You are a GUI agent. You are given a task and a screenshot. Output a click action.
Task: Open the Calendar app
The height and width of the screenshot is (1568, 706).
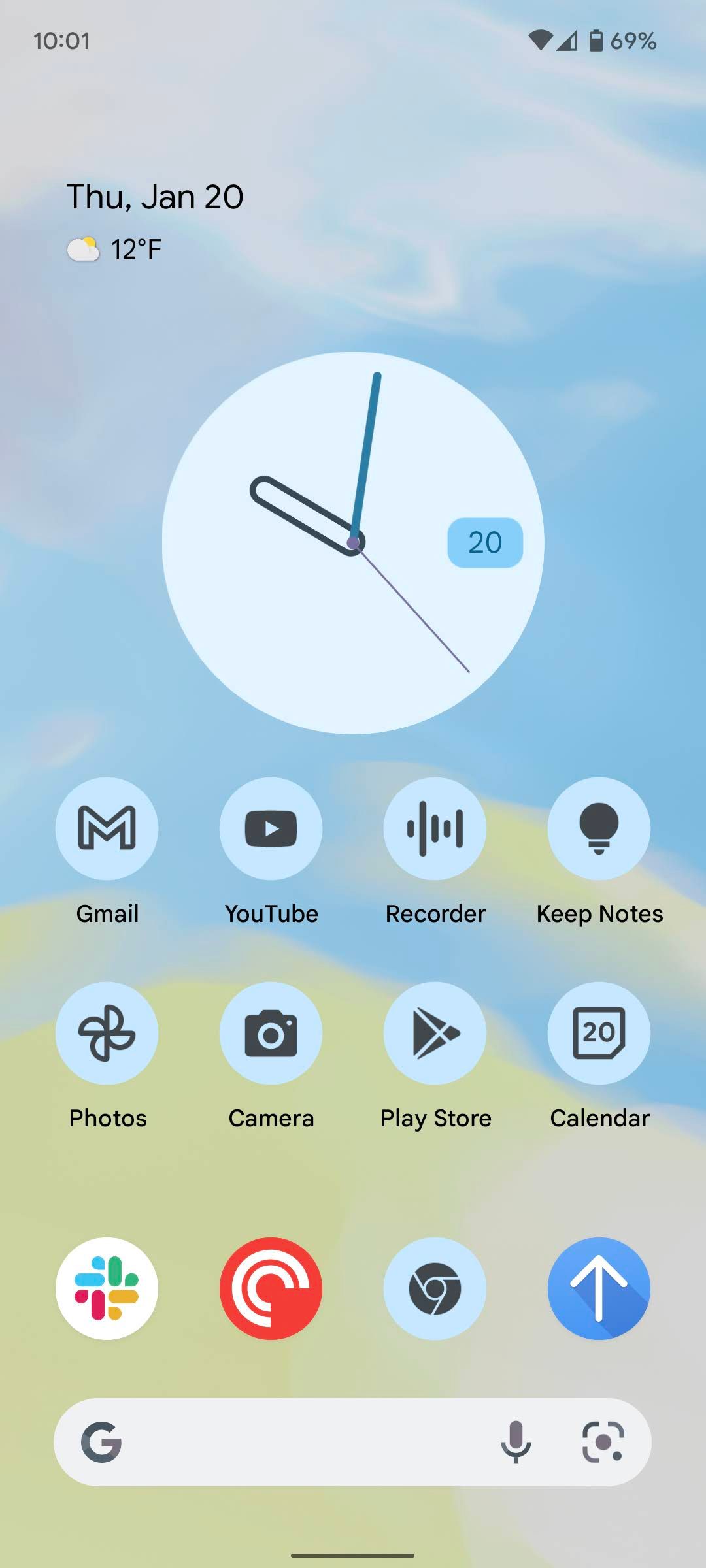(x=599, y=1032)
